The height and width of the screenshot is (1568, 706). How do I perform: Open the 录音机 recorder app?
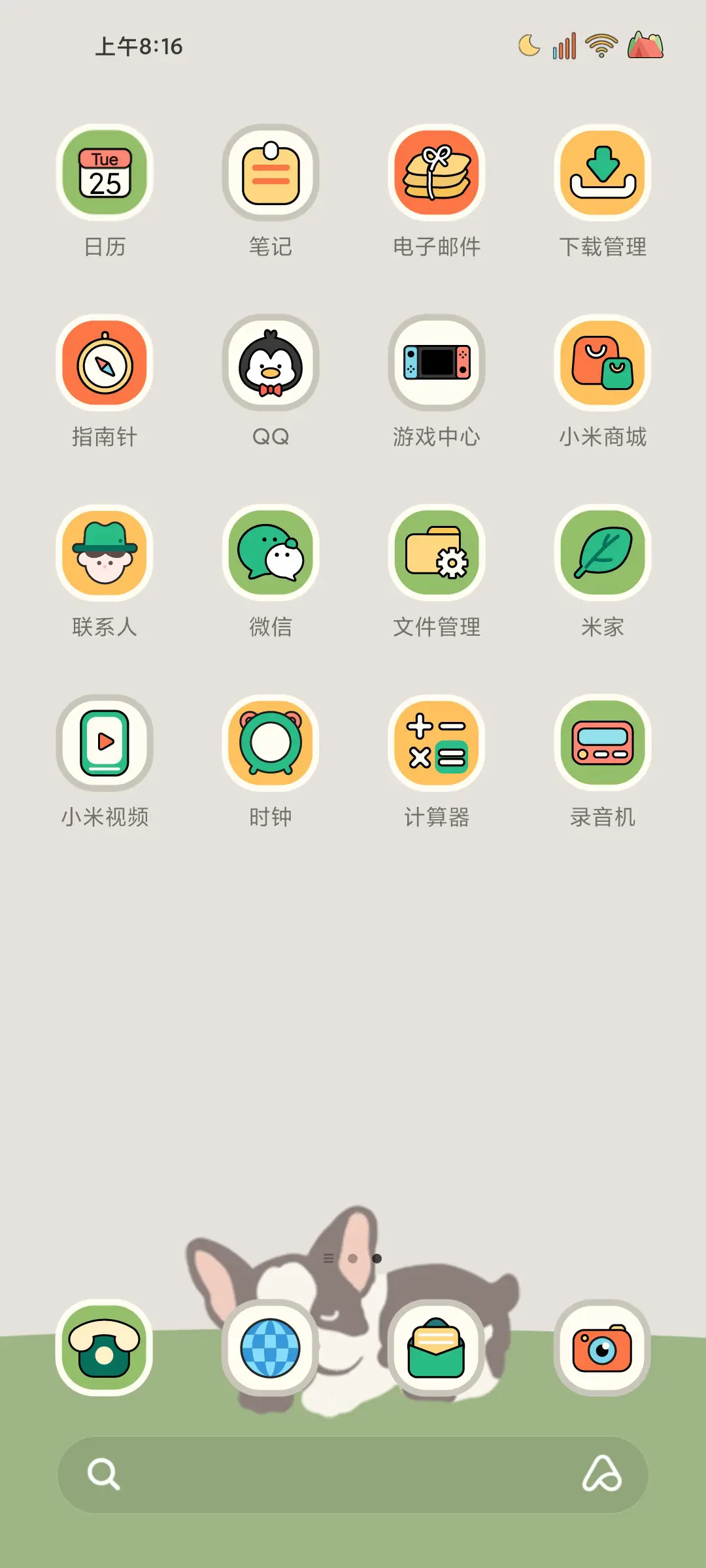click(602, 743)
